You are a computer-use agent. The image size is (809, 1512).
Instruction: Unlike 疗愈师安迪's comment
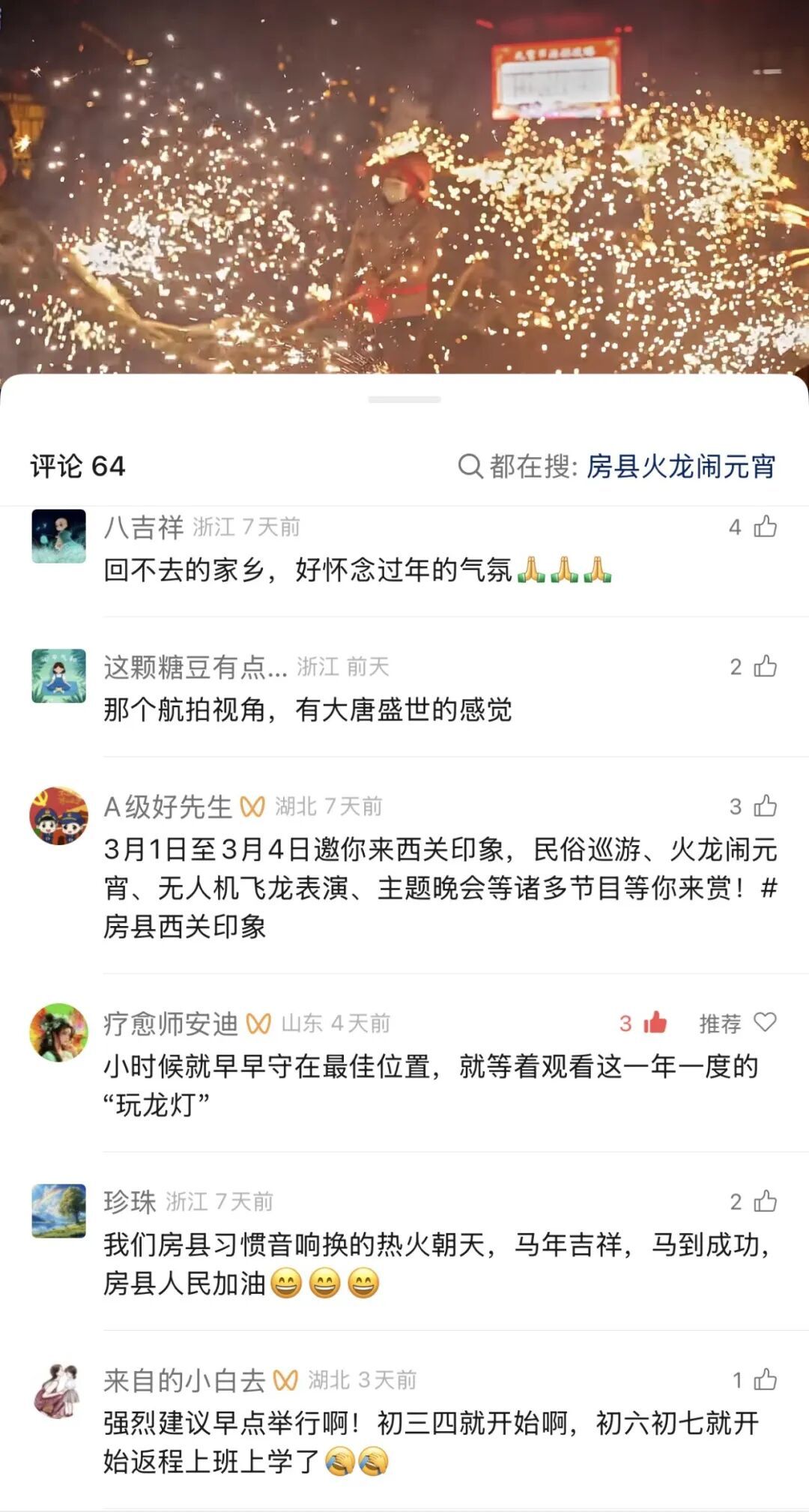click(654, 1022)
